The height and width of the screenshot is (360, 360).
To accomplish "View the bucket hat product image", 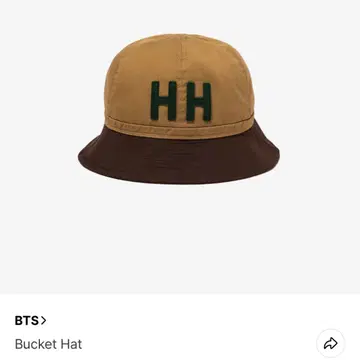I will [179, 109].
